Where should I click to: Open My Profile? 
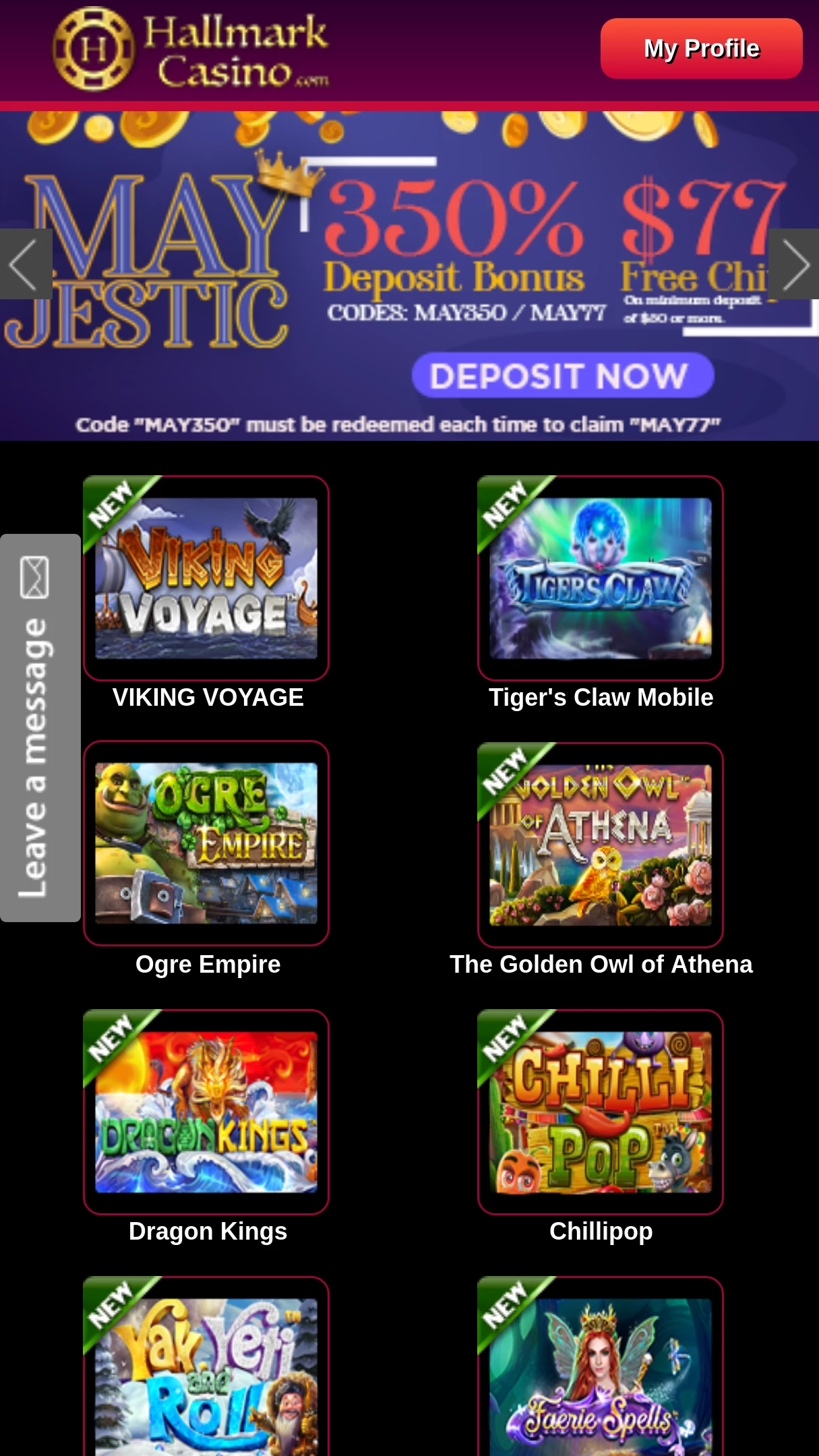[701, 49]
